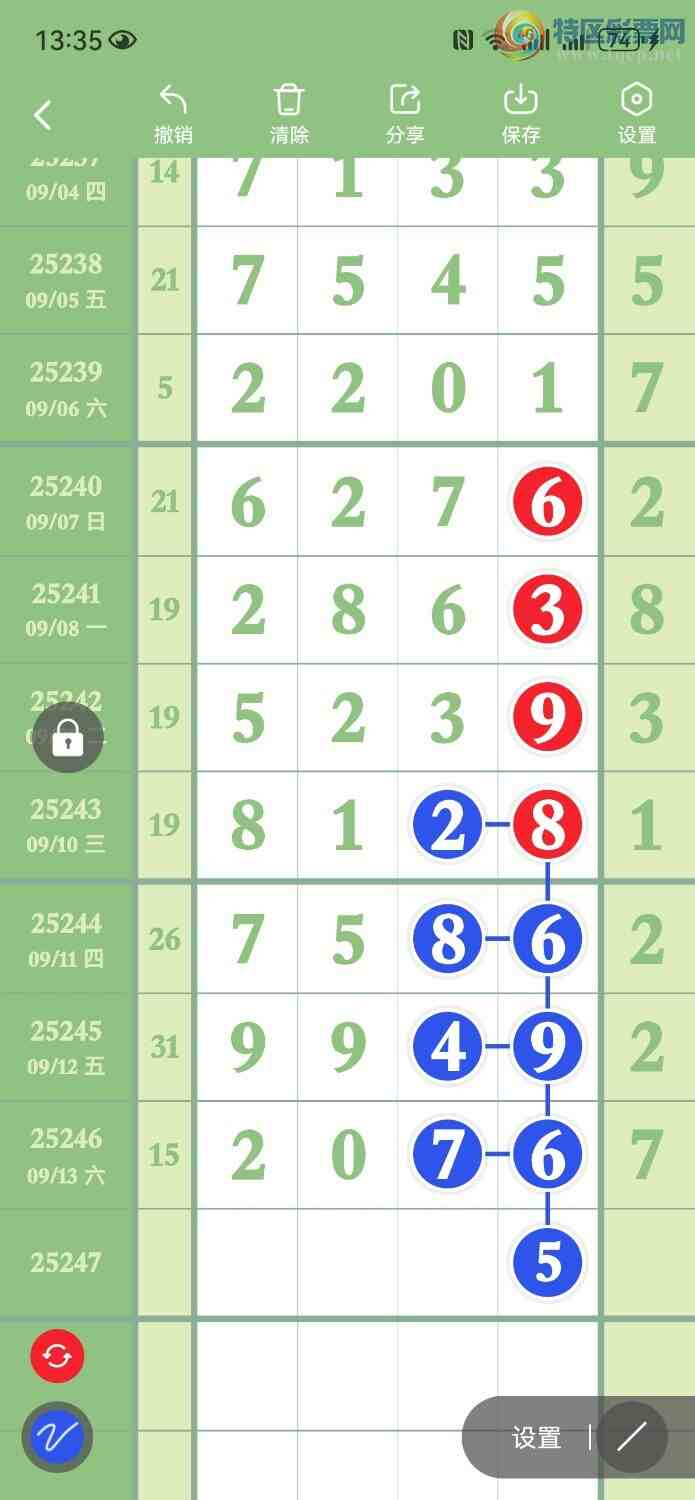Open 设置 in the top toolbar
695x1500 pixels.
tap(637, 115)
